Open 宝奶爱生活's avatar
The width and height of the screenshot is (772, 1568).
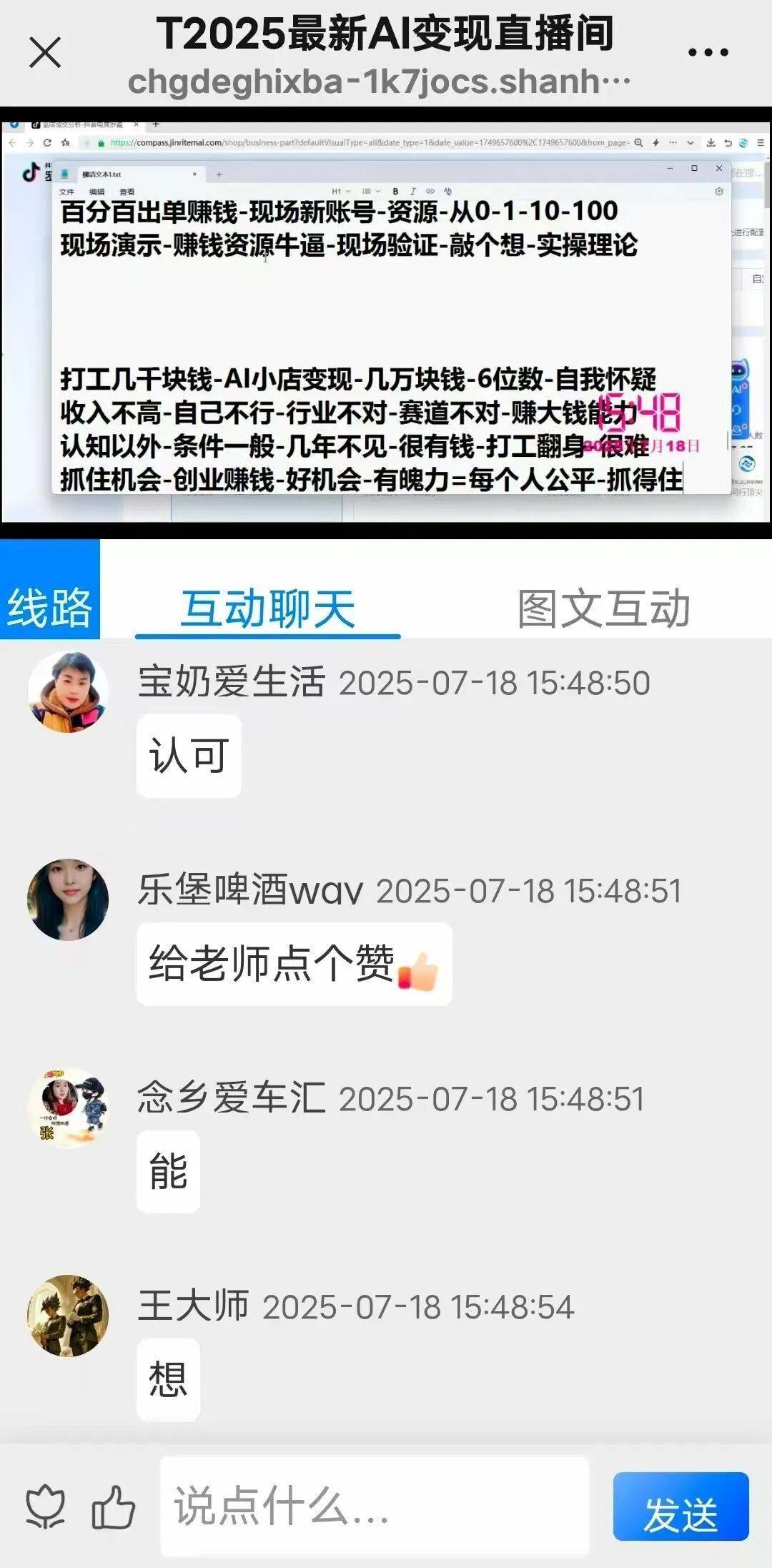click(x=68, y=691)
